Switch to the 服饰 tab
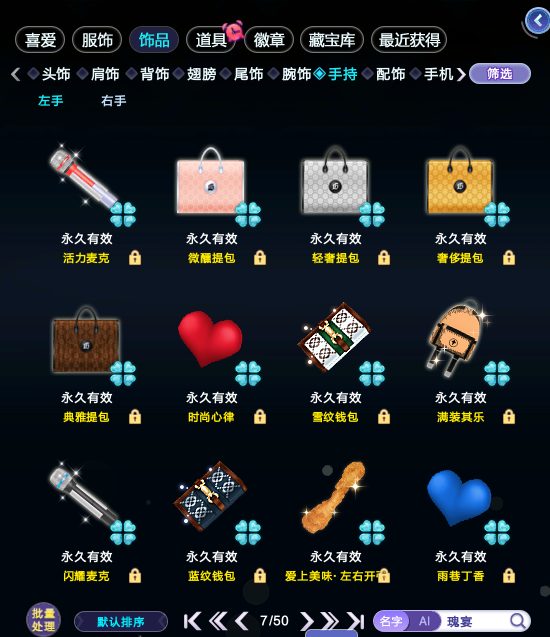 [97, 40]
